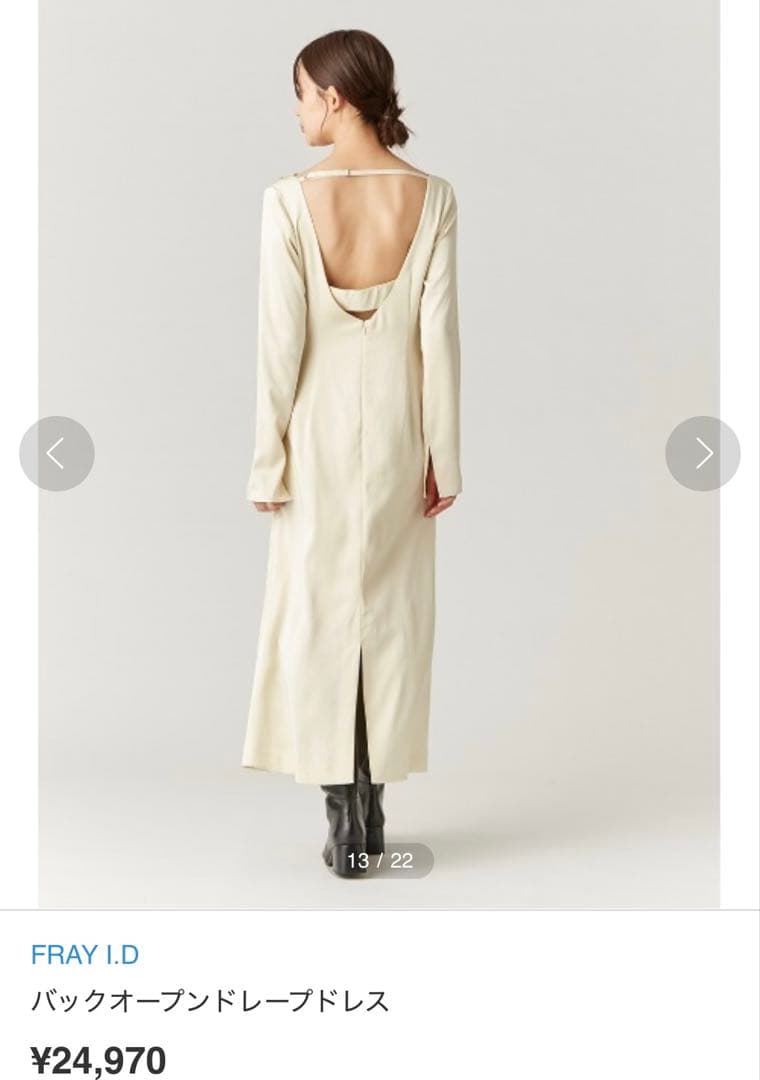This screenshot has height=1080, width=760.
Task: Go to the previous product photo
Action: [57, 454]
